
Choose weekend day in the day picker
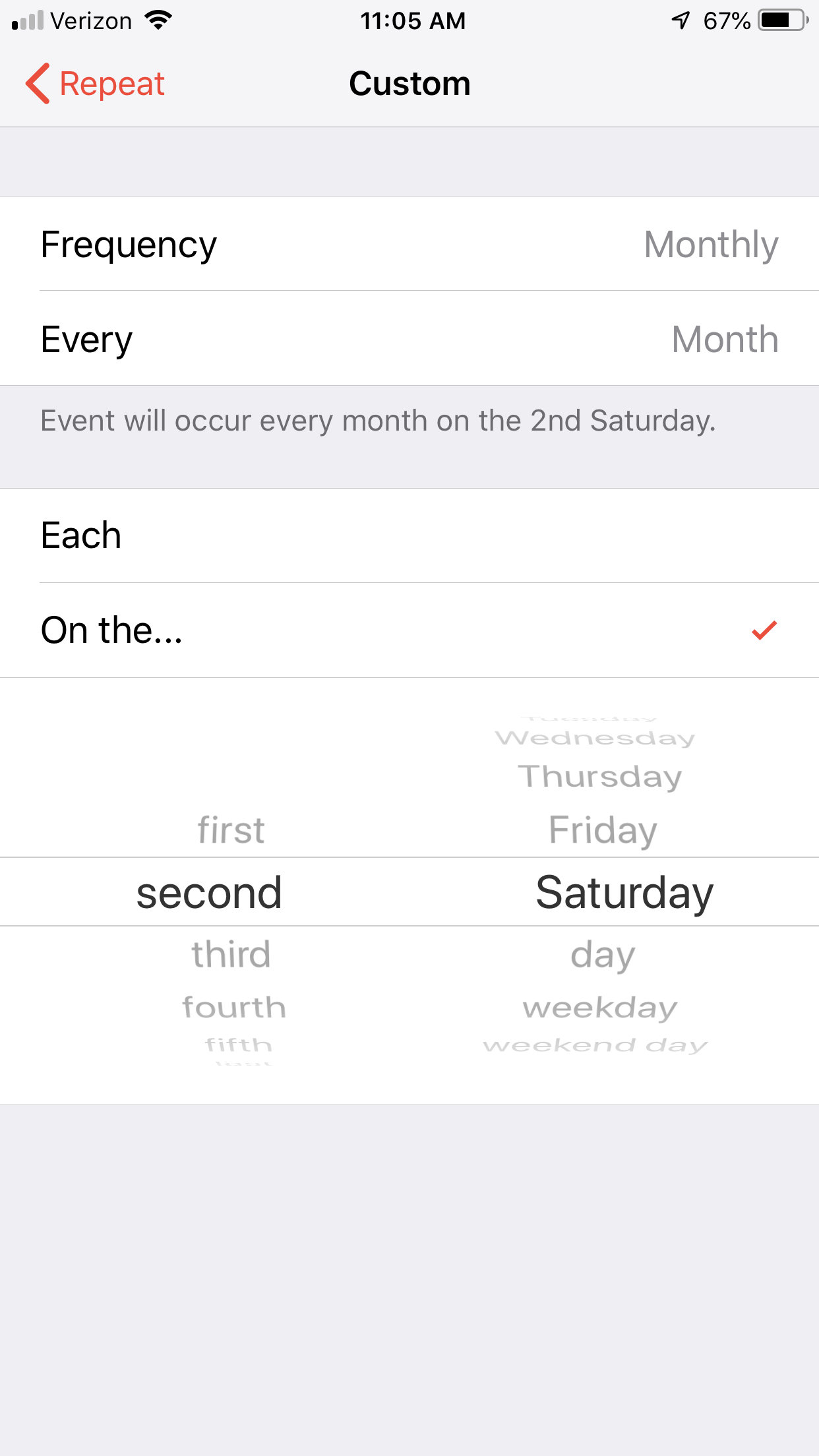(x=595, y=1045)
